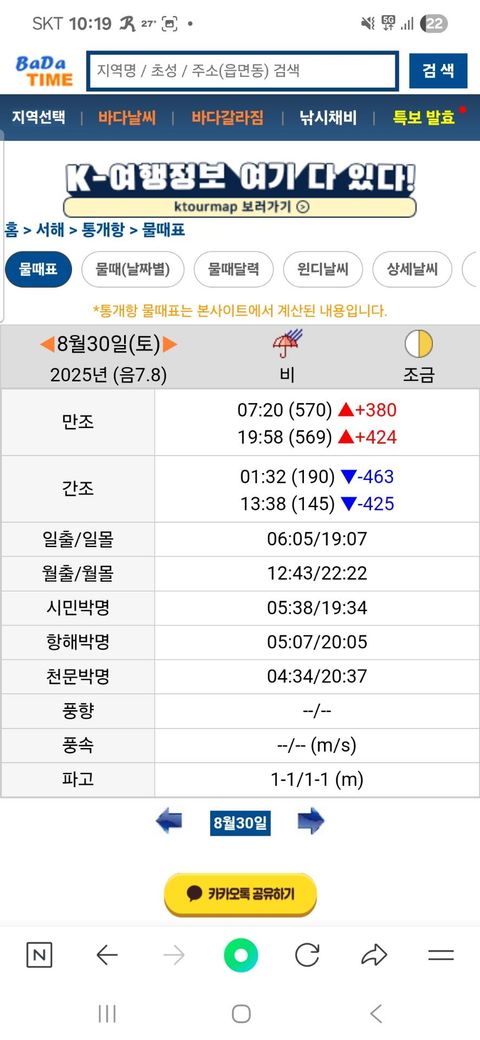Select the 물때달력 chip
This screenshot has width=480, height=1040.
[233, 270]
